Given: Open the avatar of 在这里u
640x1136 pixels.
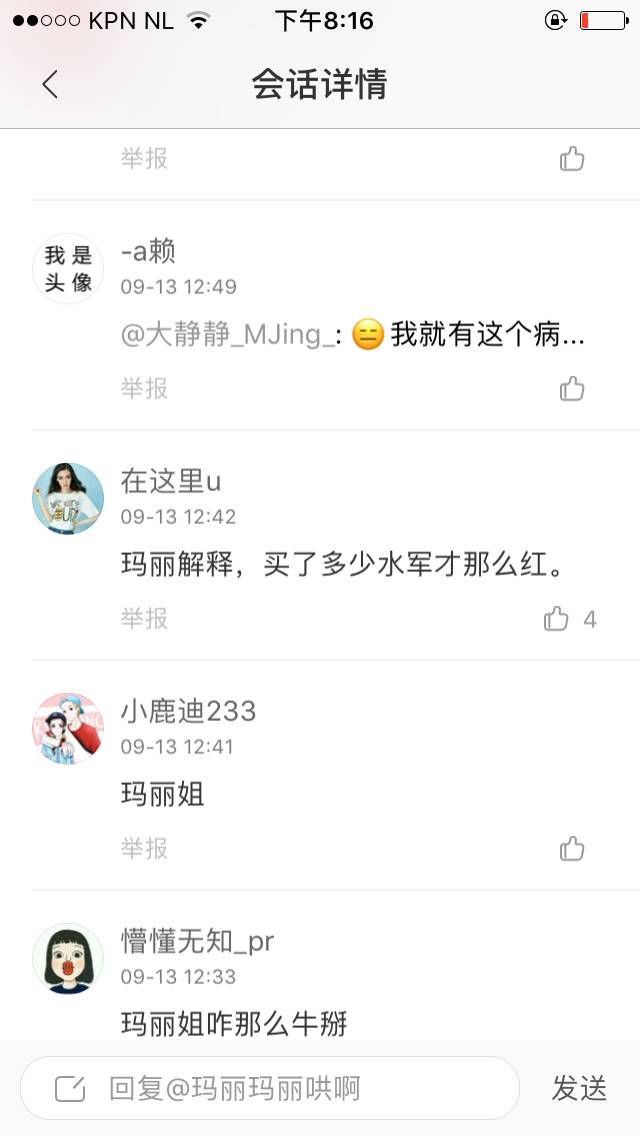Looking at the screenshot, I should 68,499.
